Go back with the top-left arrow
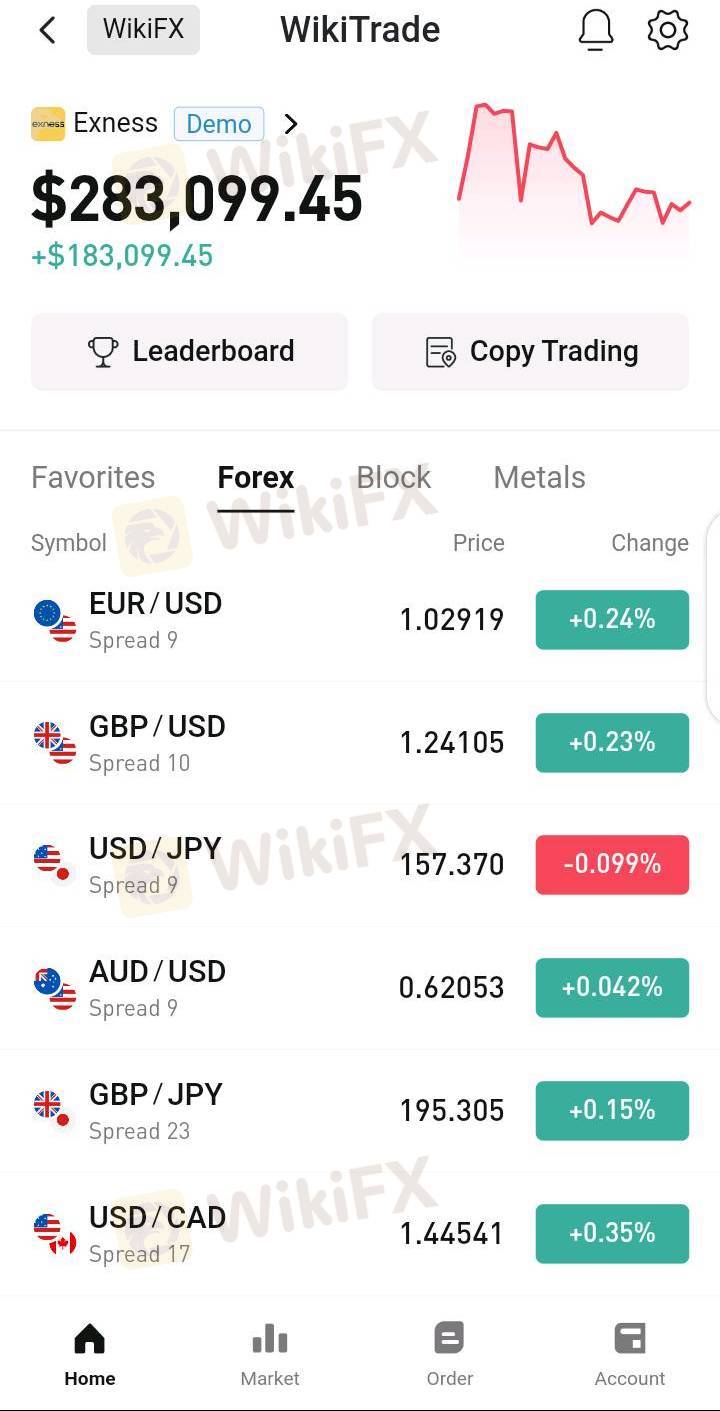 pyautogui.click(x=47, y=30)
